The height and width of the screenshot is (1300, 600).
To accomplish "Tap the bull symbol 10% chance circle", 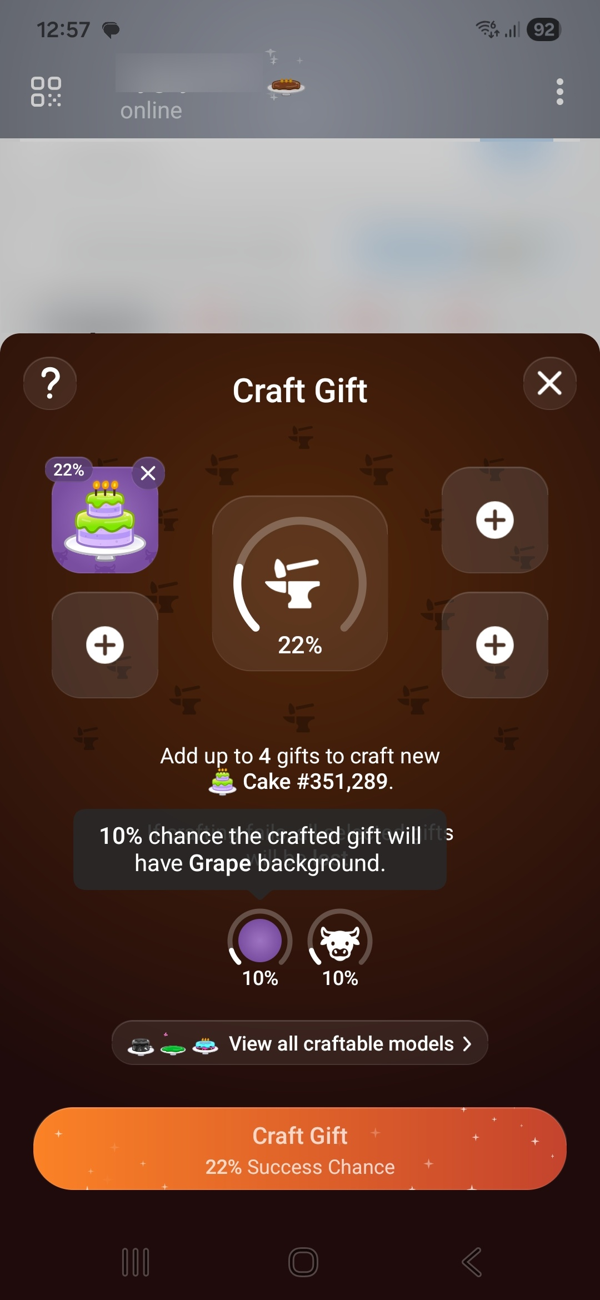I will point(340,942).
